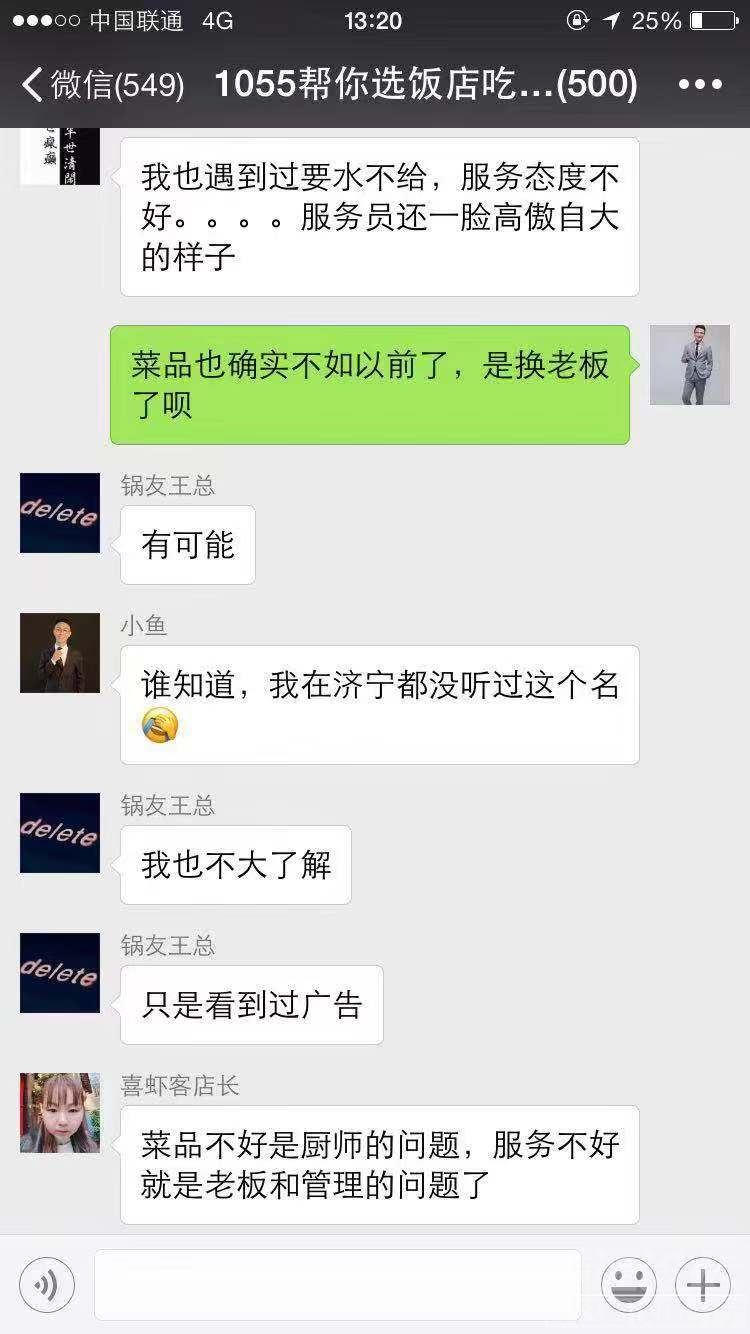
Task: Open the plus attachment menu
Action: [x=703, y=1285]
